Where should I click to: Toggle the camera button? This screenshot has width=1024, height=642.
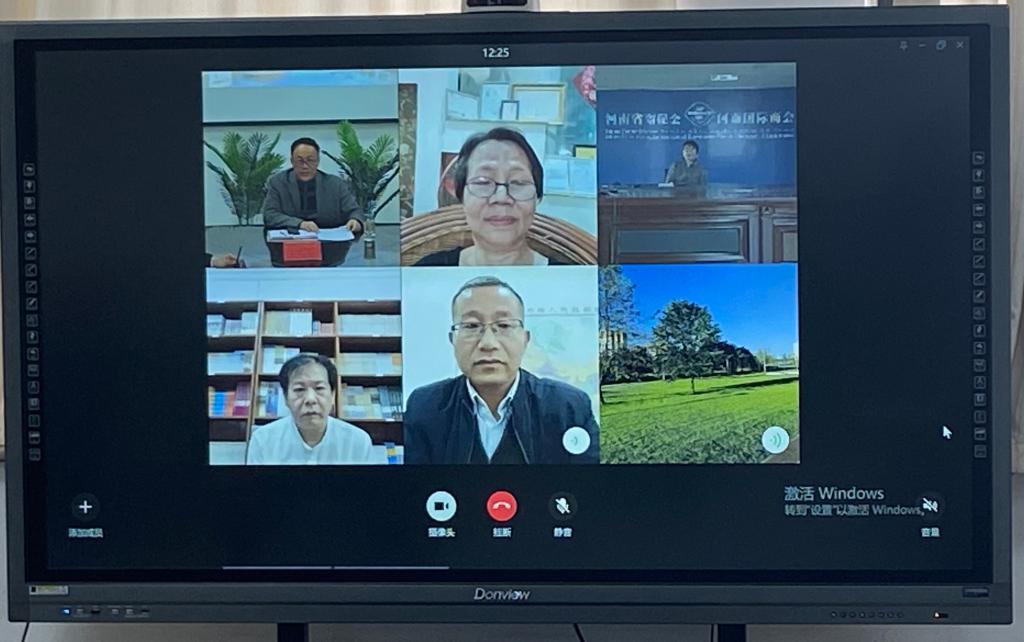(x=441, y=506)
